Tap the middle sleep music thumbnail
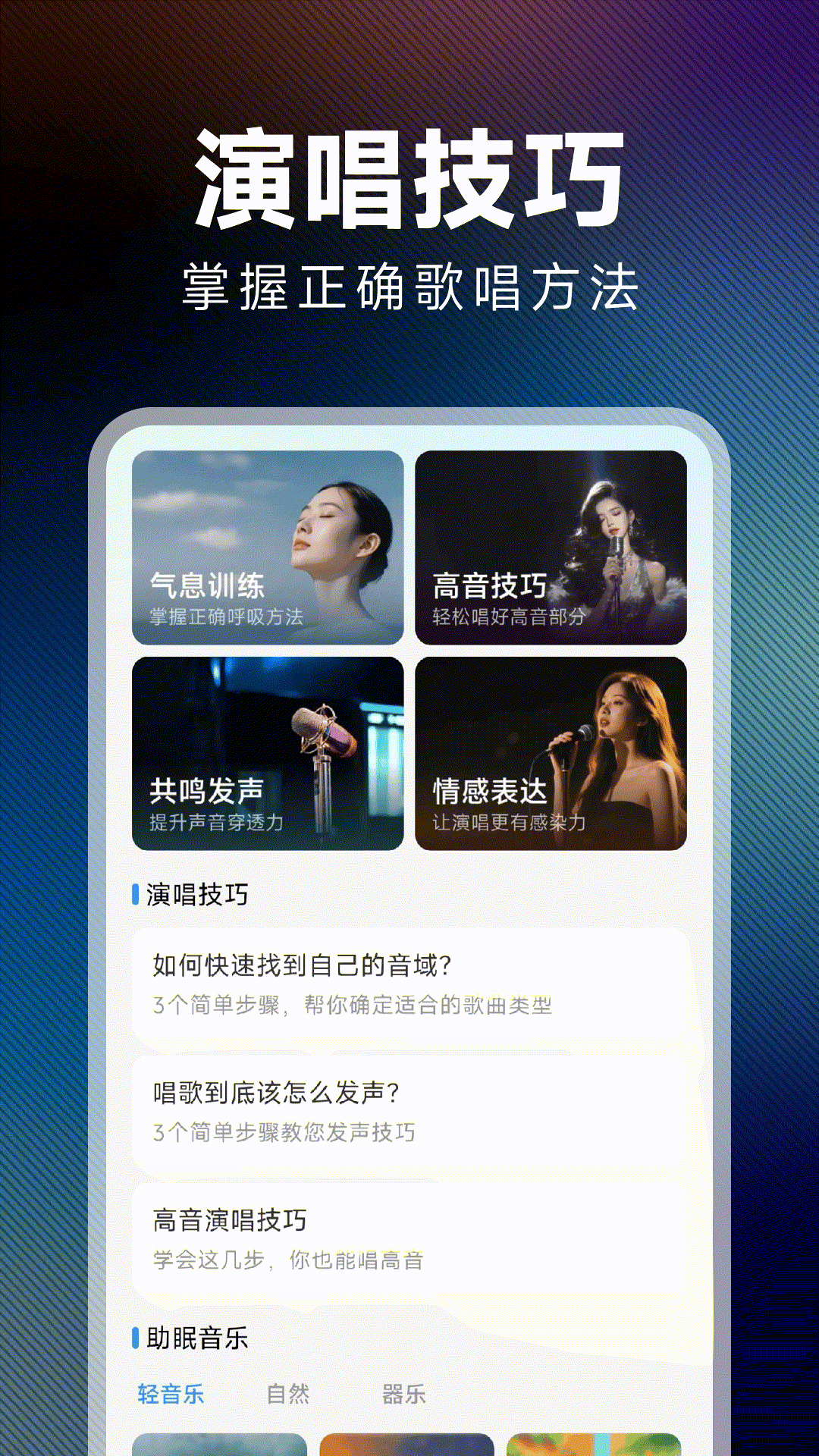 (x=409, y=1445)
